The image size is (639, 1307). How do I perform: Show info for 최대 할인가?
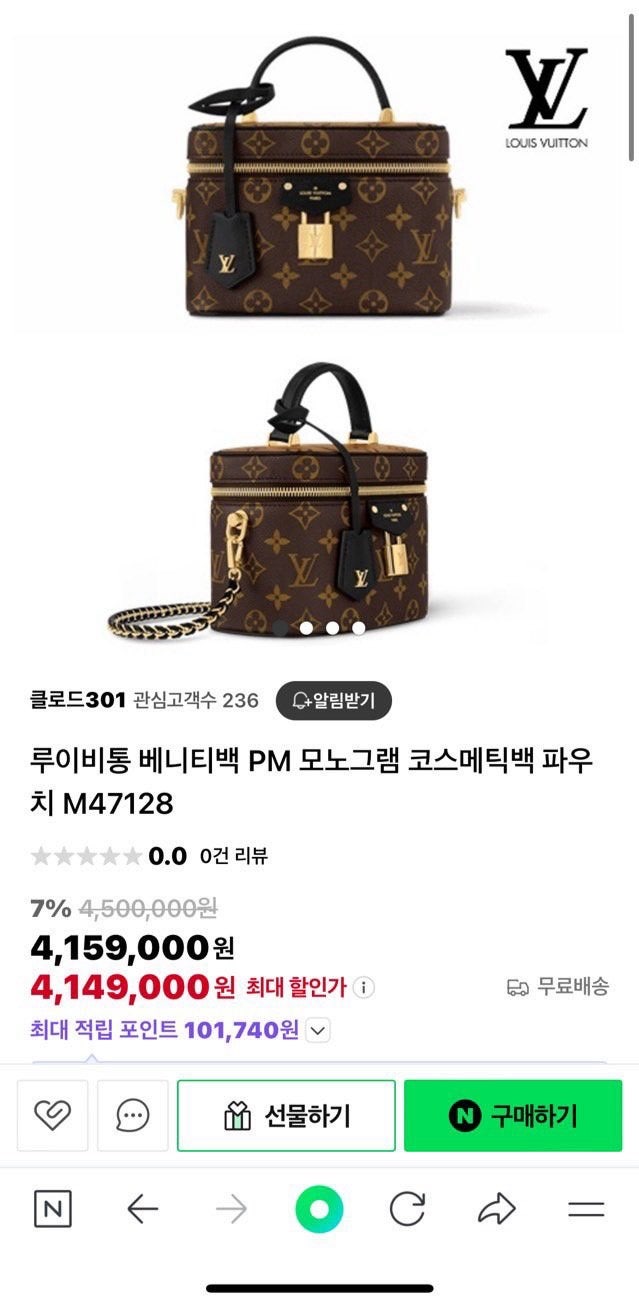[x=364, y=988]
